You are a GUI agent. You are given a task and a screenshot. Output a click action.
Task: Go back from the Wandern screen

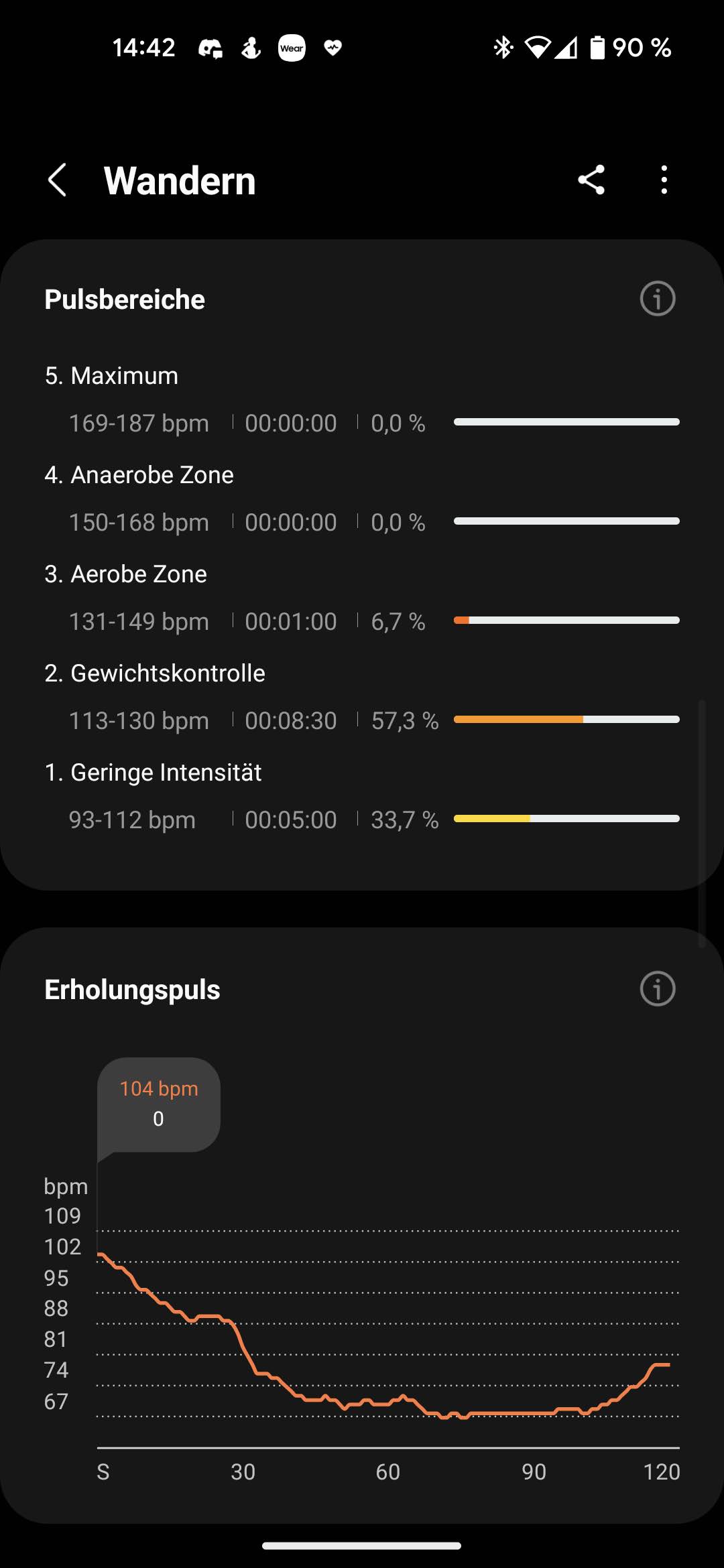(x=58, y=180)
